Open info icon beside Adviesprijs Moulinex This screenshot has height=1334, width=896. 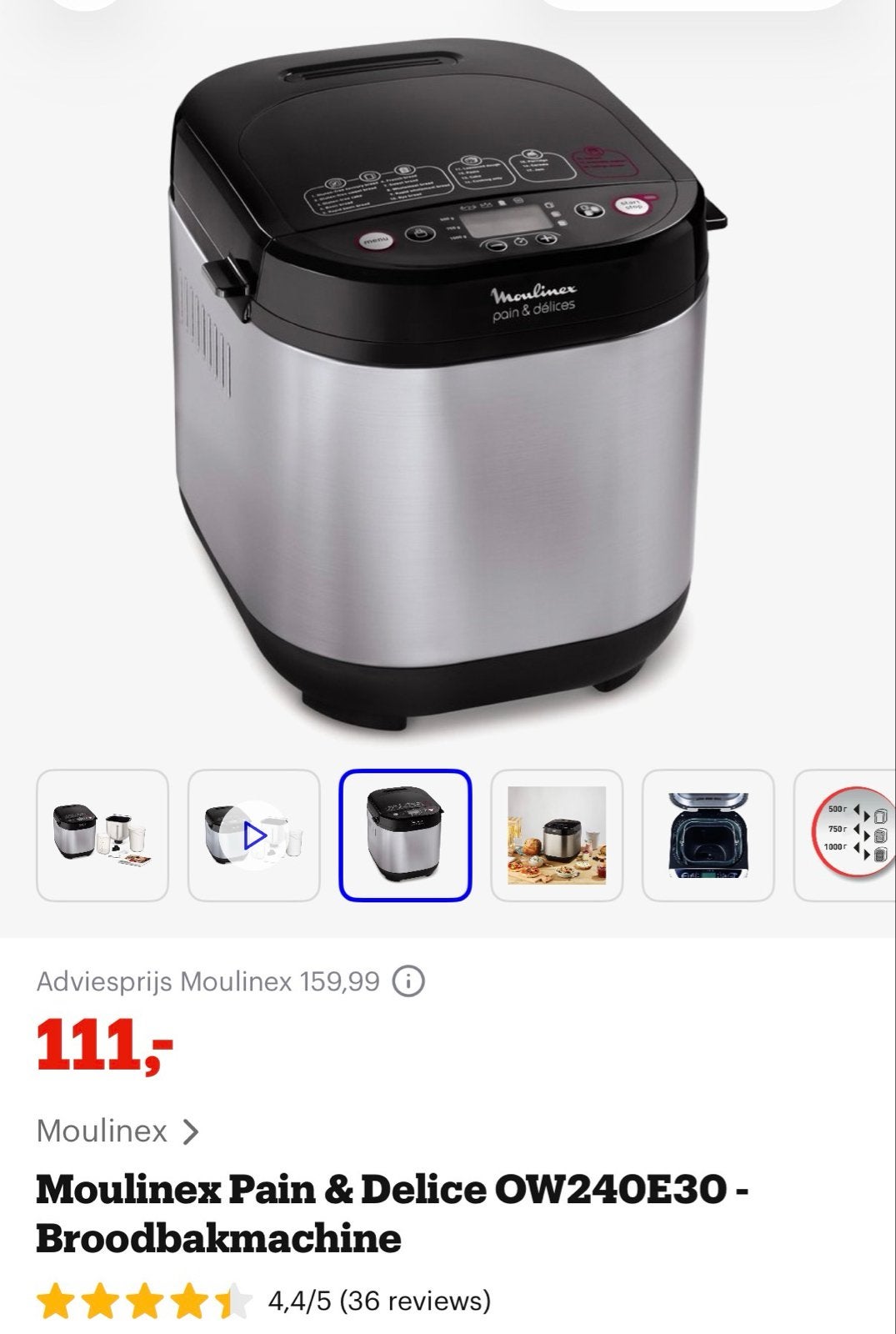pyautogui.click(x=408, y=981)
